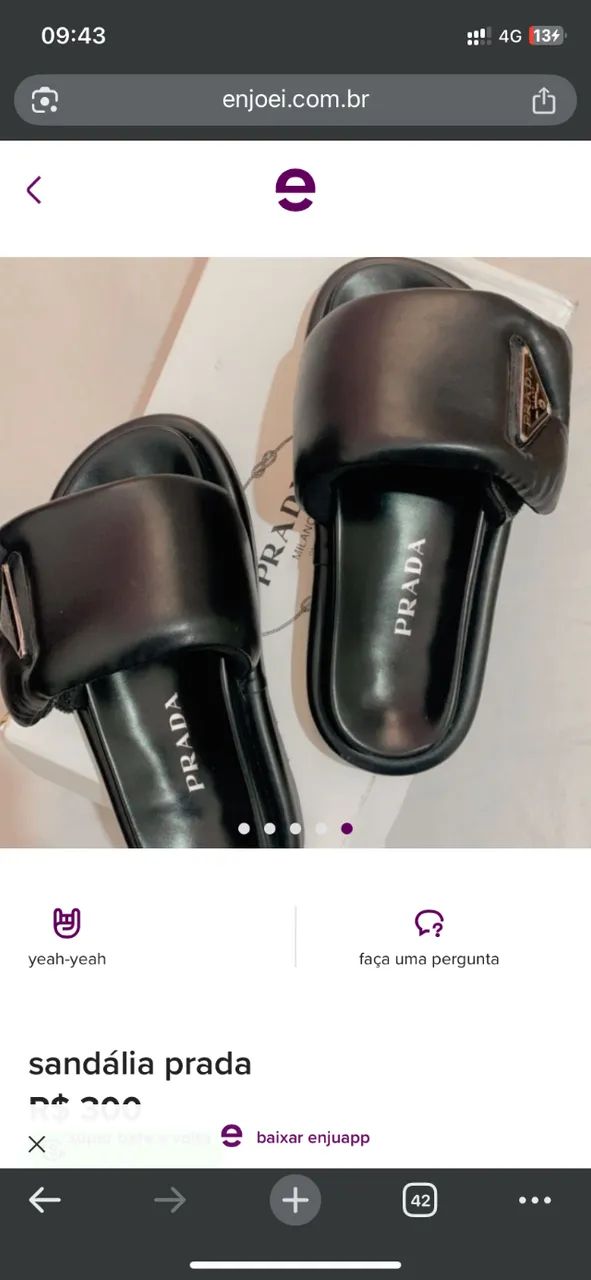Go back using the purple arrow
Image resolution: width=591 pixels, height=1280 pixels.
34,190
